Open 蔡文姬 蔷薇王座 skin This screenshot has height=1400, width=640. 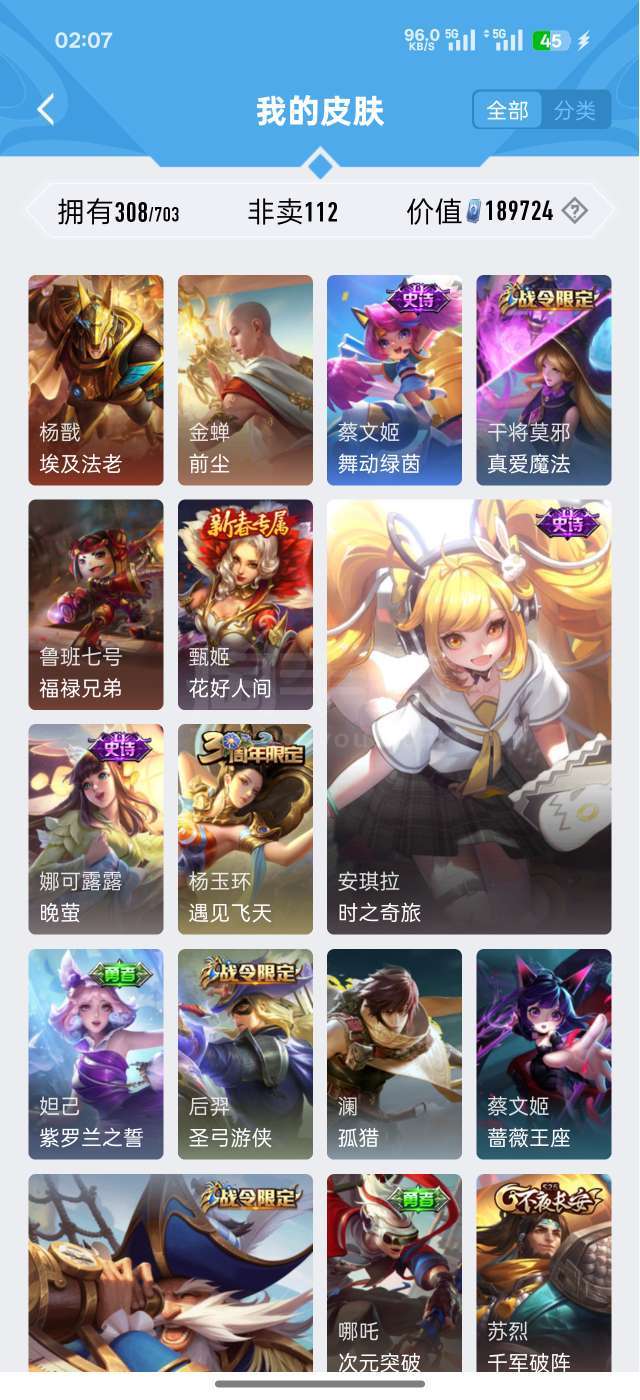pos(544,1054)
